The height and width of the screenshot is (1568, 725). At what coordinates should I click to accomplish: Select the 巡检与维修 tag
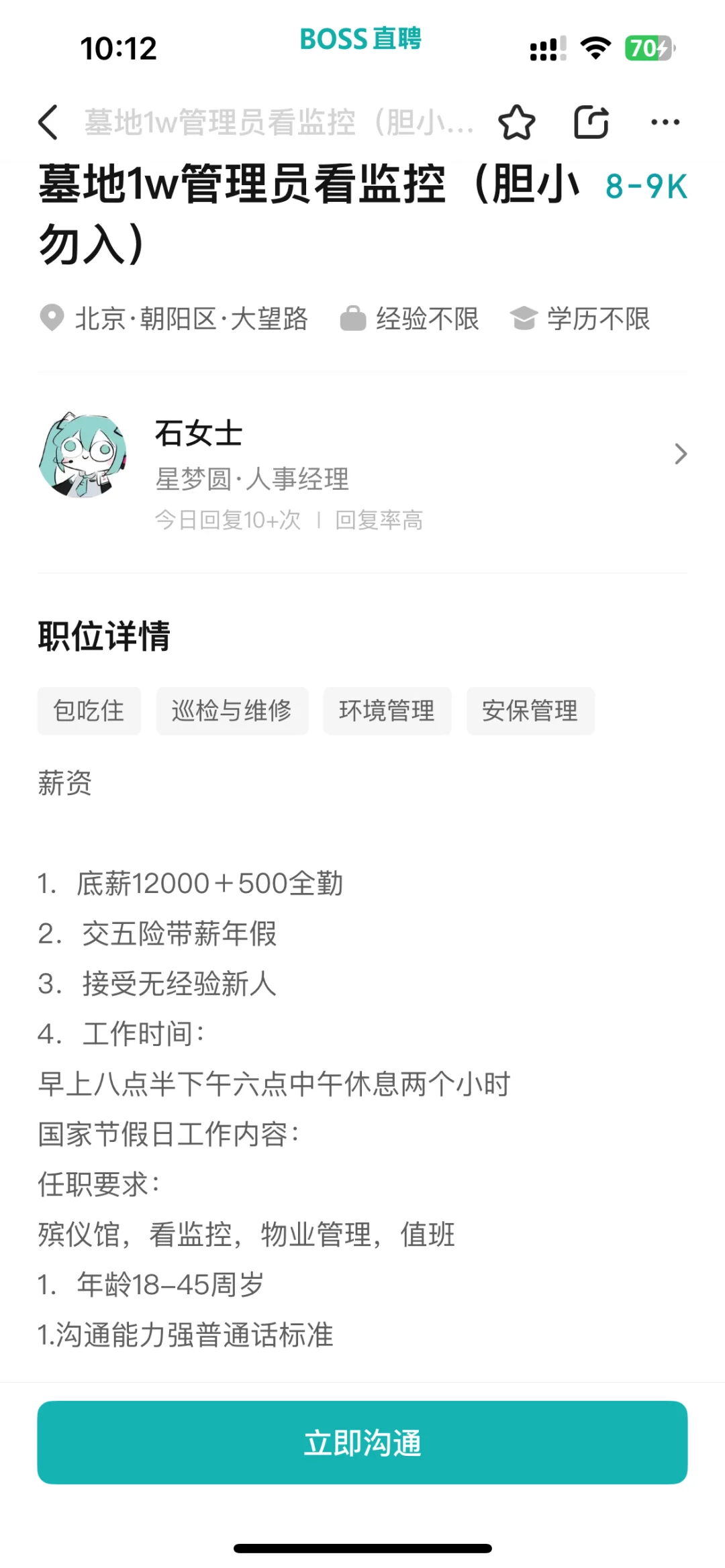pyautogui.click(x=232, y=711)
